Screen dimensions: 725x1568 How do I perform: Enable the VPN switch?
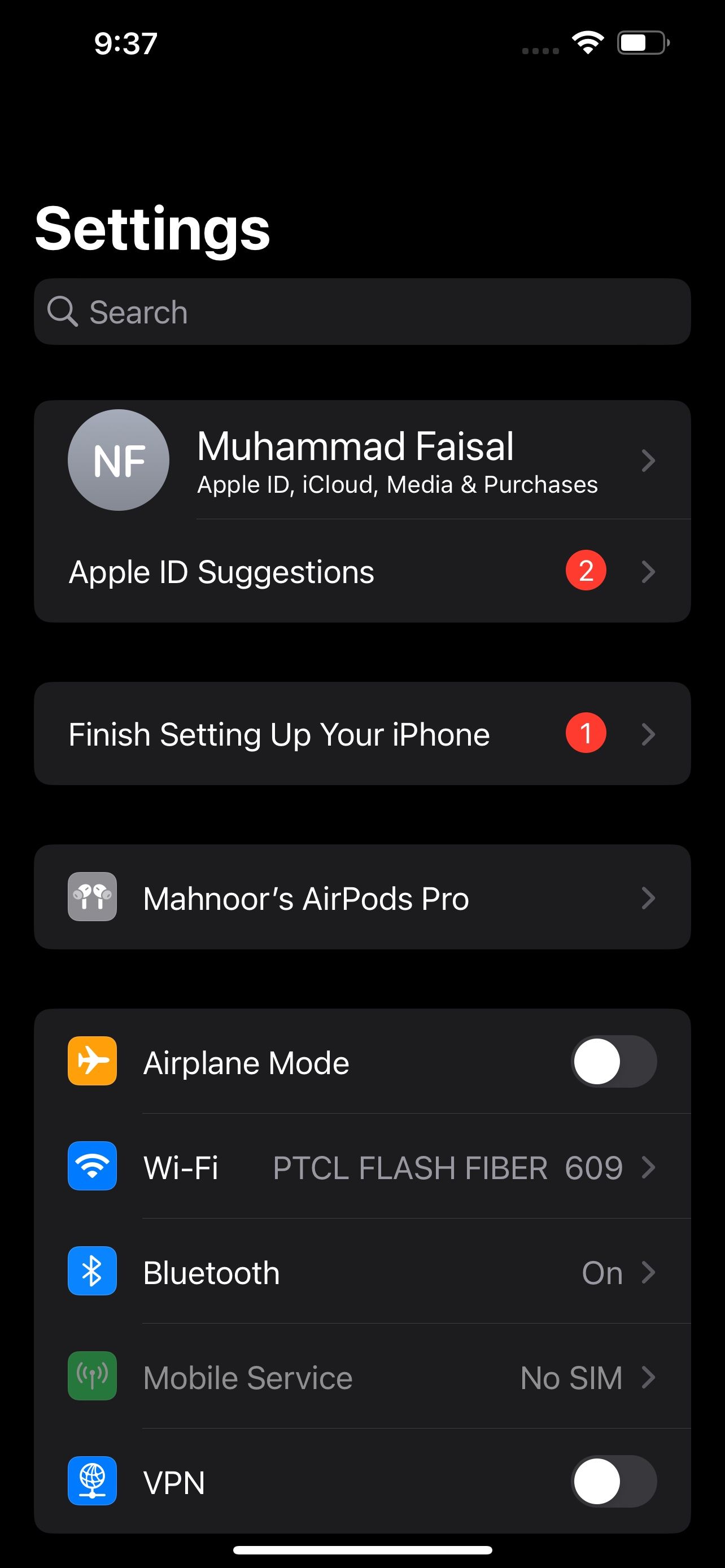[613, 1481]
